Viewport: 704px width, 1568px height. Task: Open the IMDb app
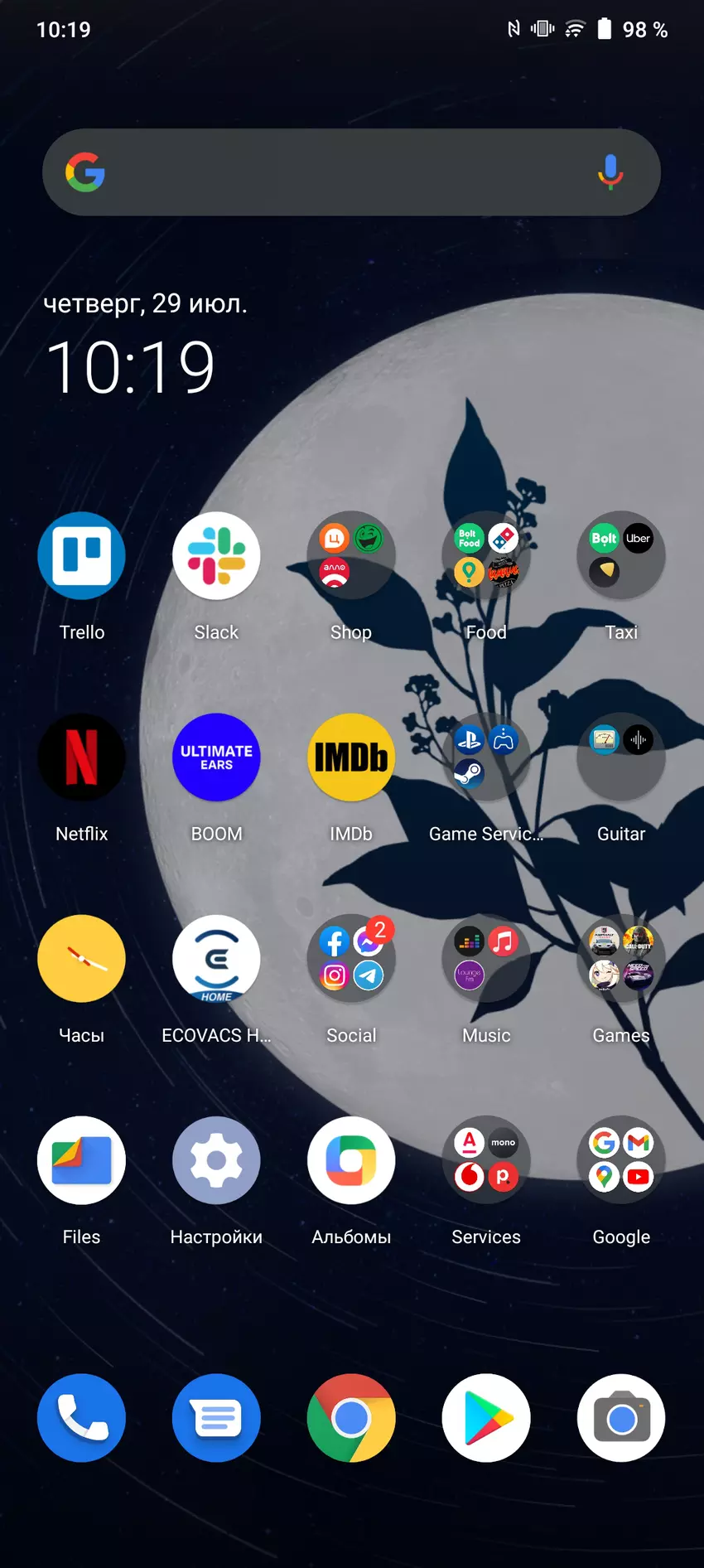(351, 757)
